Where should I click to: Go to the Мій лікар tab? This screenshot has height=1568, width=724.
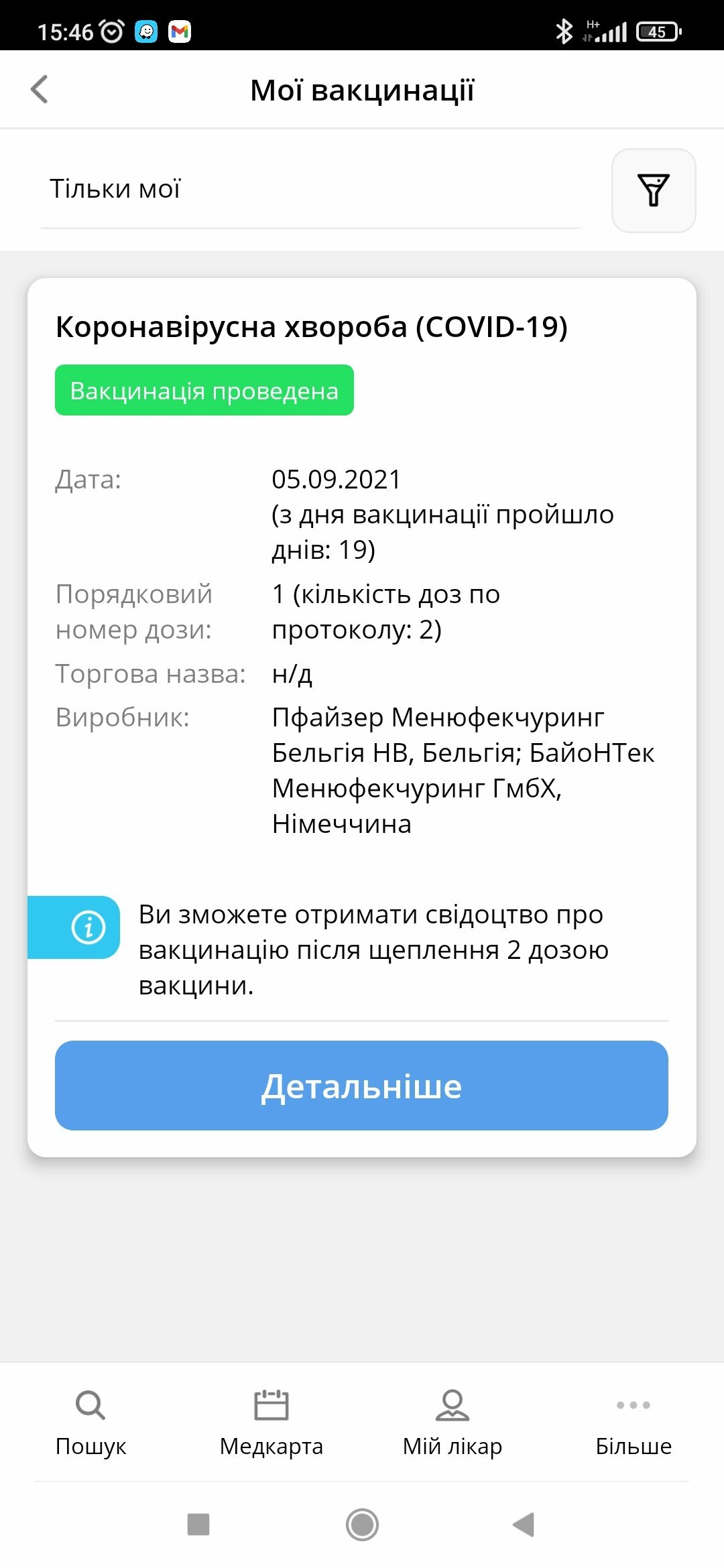click(452, 1423)
